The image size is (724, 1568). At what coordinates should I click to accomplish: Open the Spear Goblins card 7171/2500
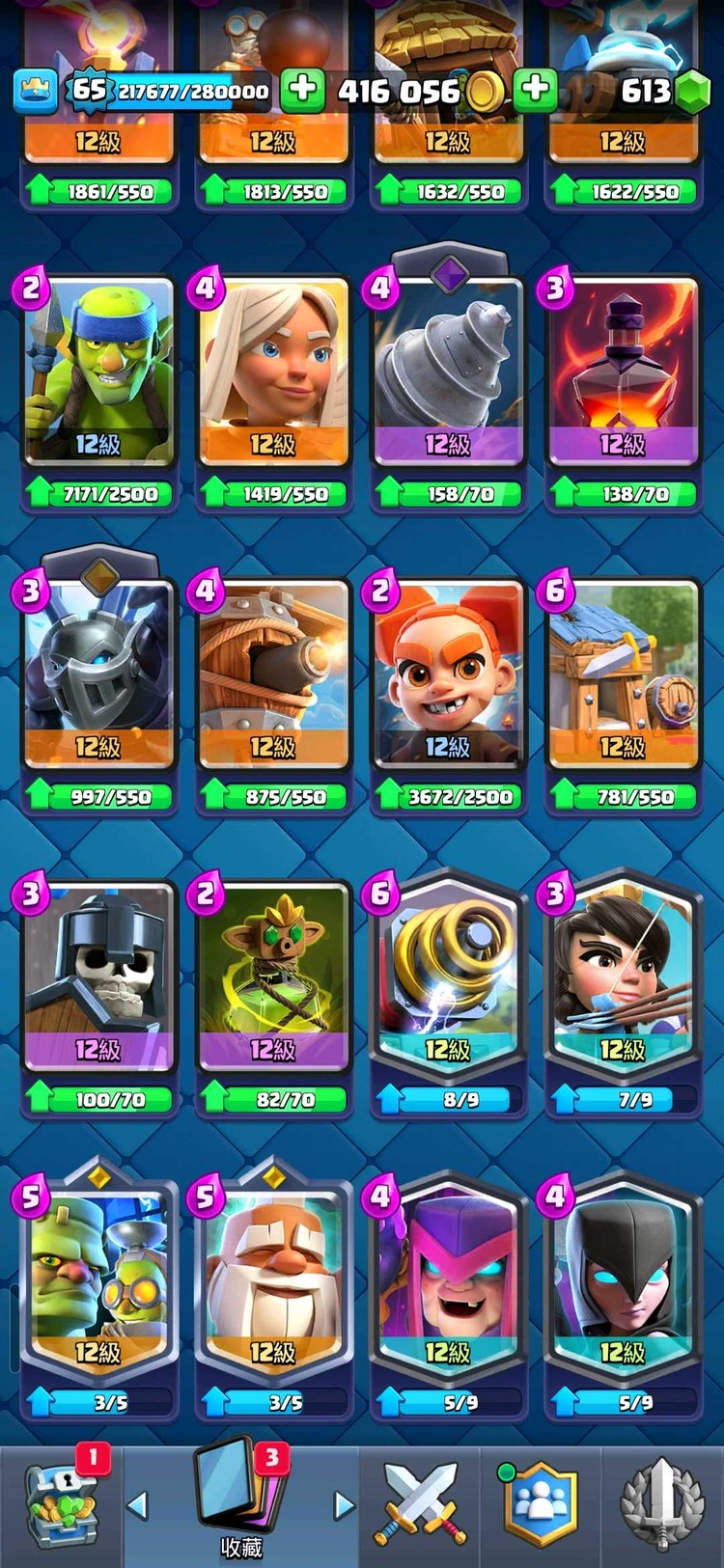98,371
